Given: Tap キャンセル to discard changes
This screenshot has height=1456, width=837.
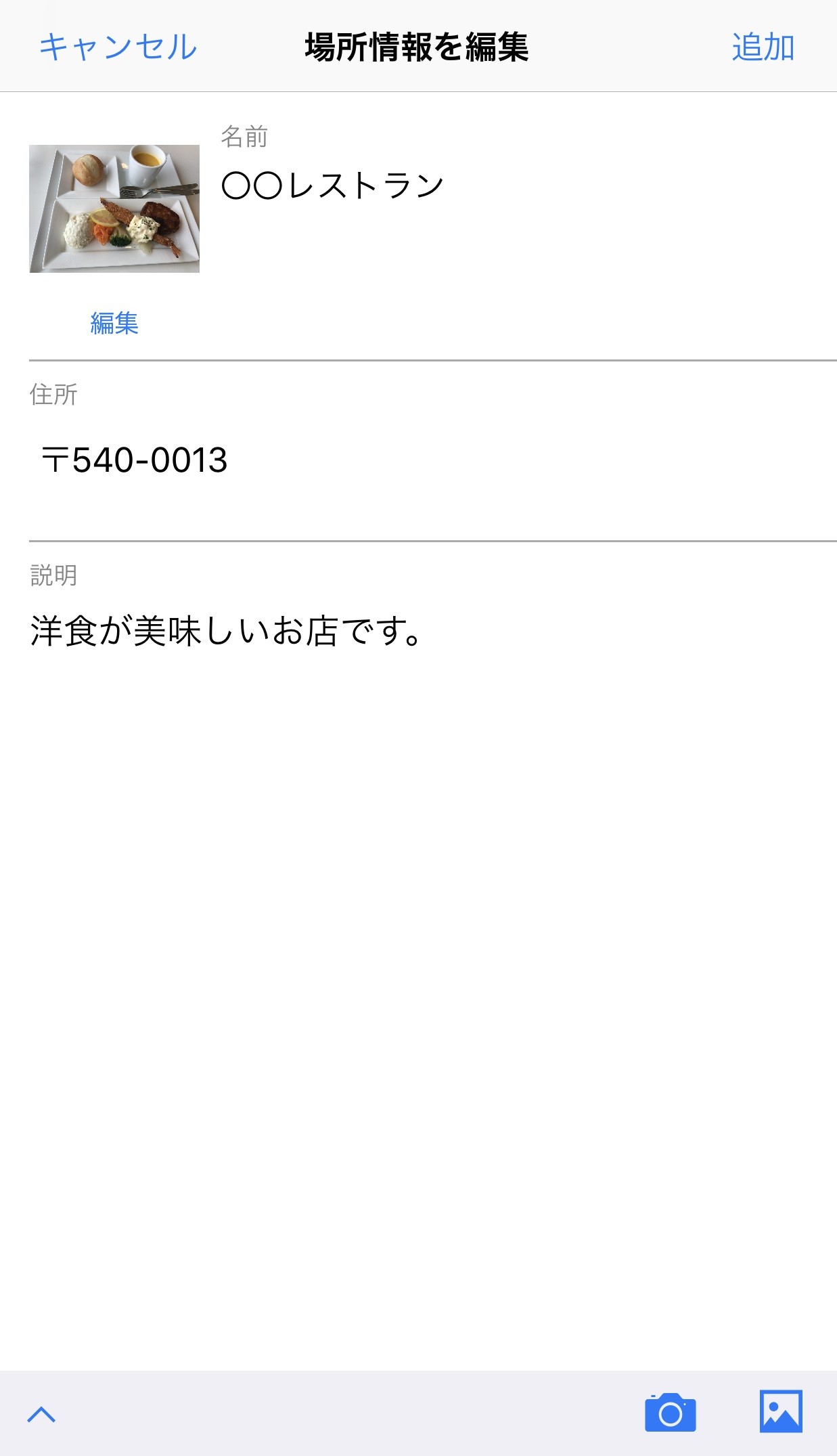Looking at the screenshot, I should point(118,47).
